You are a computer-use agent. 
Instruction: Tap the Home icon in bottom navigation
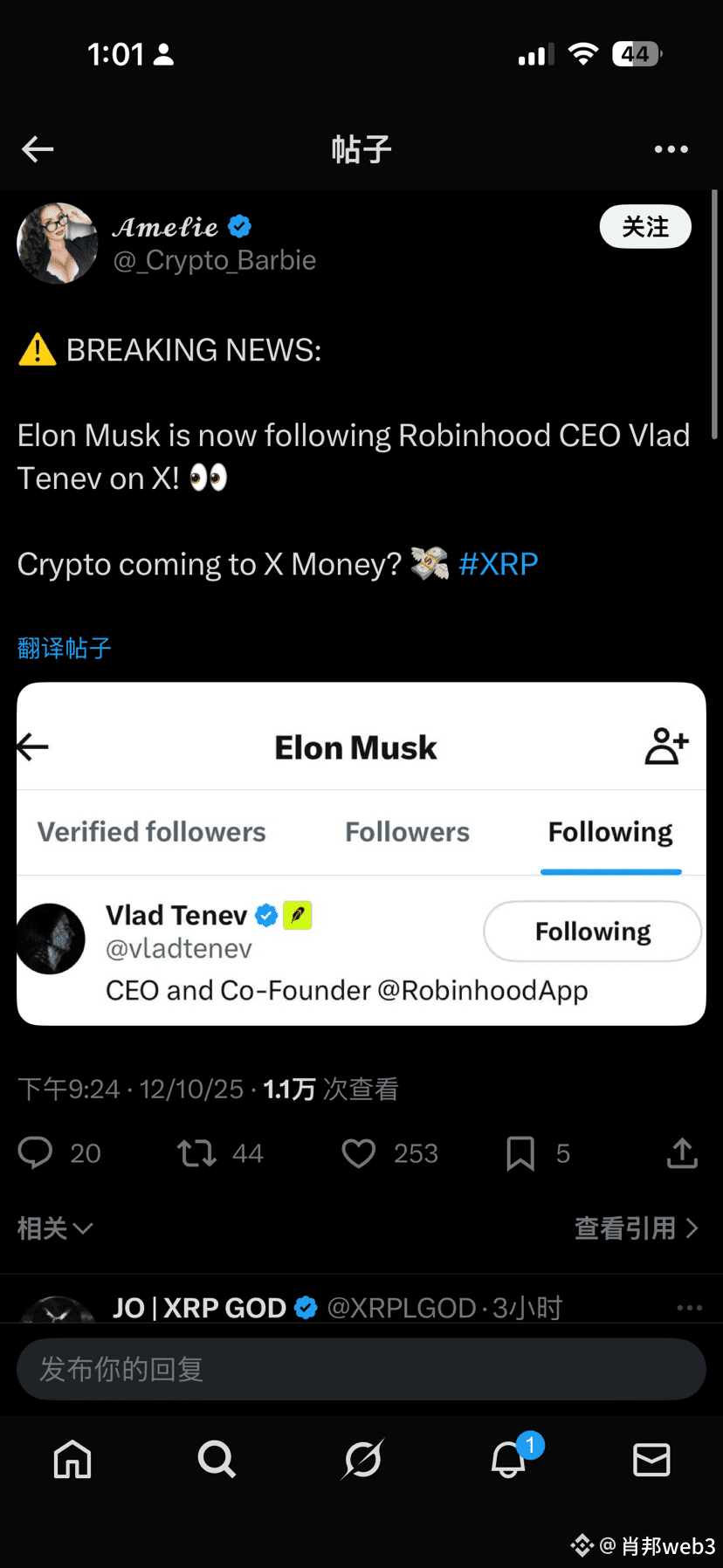coord(72,1460)
